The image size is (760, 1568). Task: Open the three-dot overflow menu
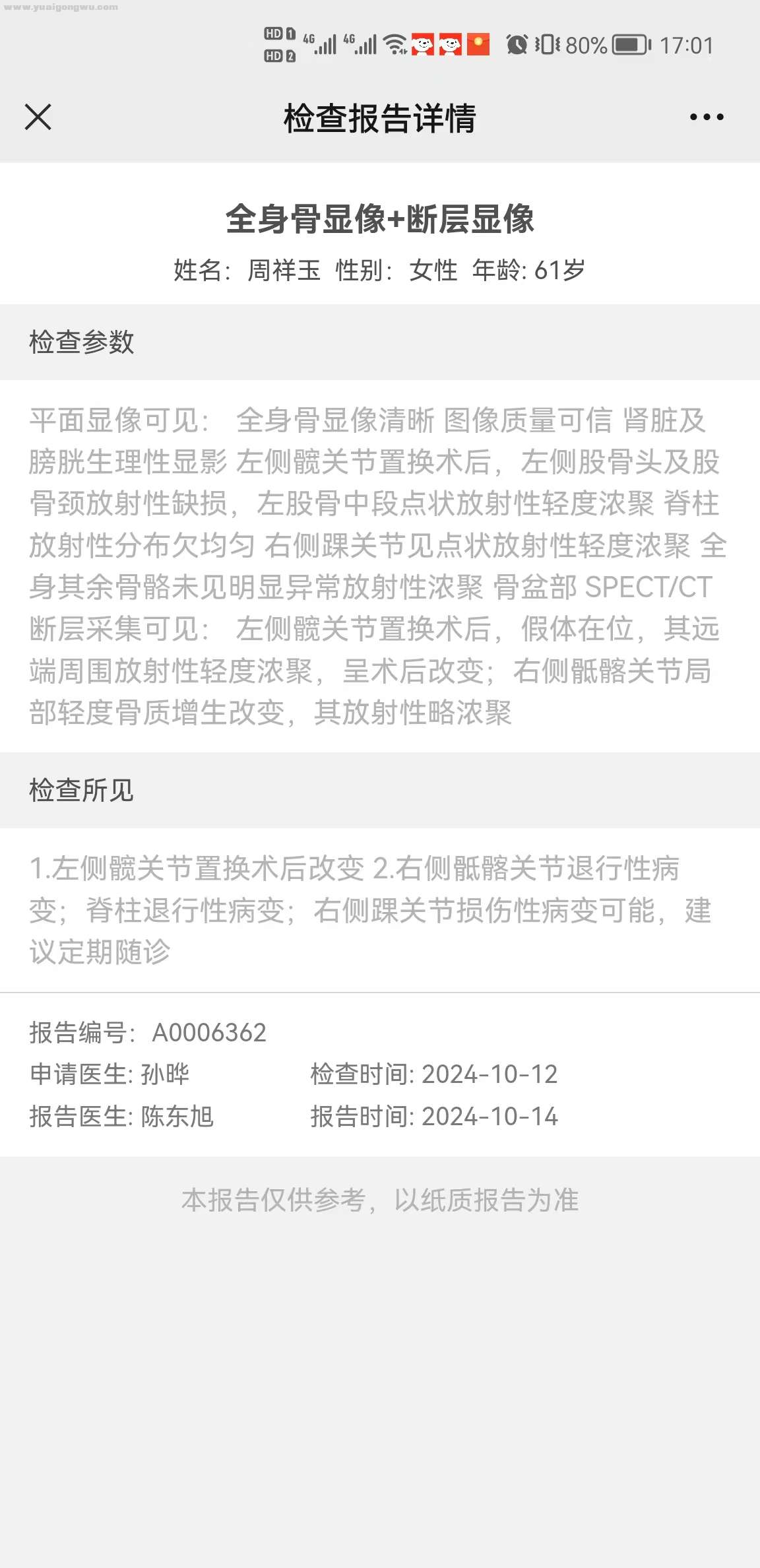(706, 117)
